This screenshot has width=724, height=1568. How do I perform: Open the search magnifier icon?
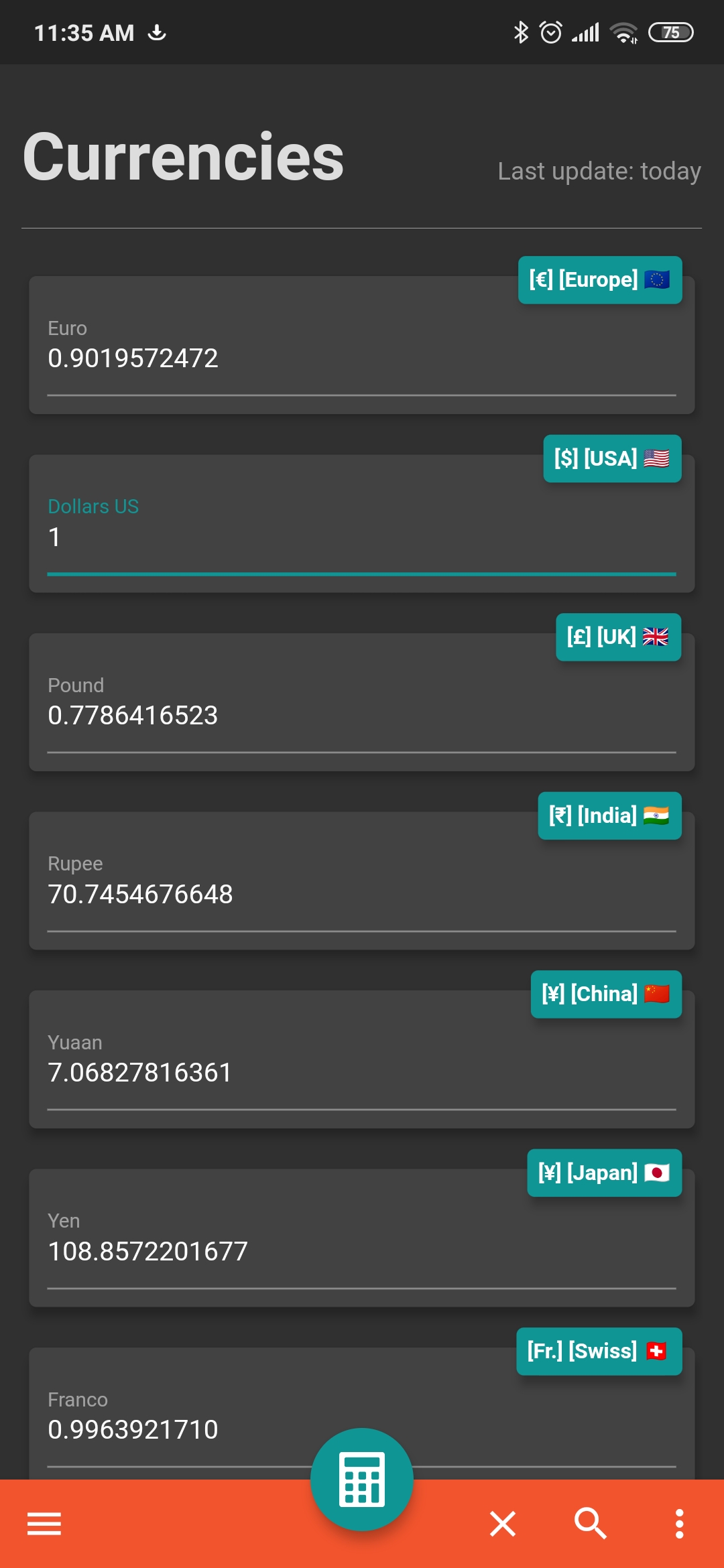click(x=591, y=1524)
